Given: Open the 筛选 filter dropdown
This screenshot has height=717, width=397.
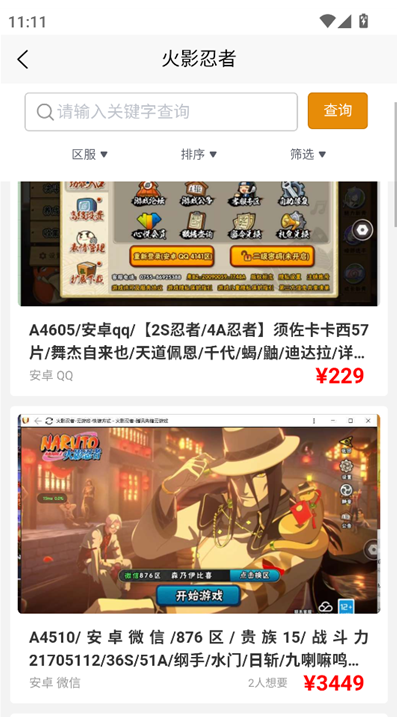Looking at the screenshot, I should (308, 155).
